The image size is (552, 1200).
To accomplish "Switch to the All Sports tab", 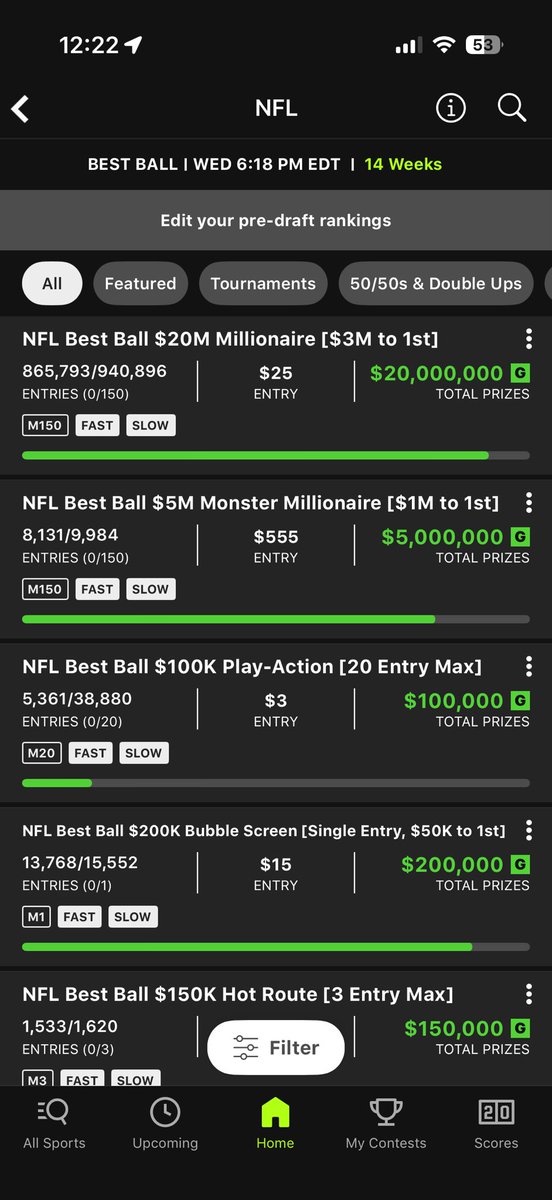I will [x=54, y=1123].
